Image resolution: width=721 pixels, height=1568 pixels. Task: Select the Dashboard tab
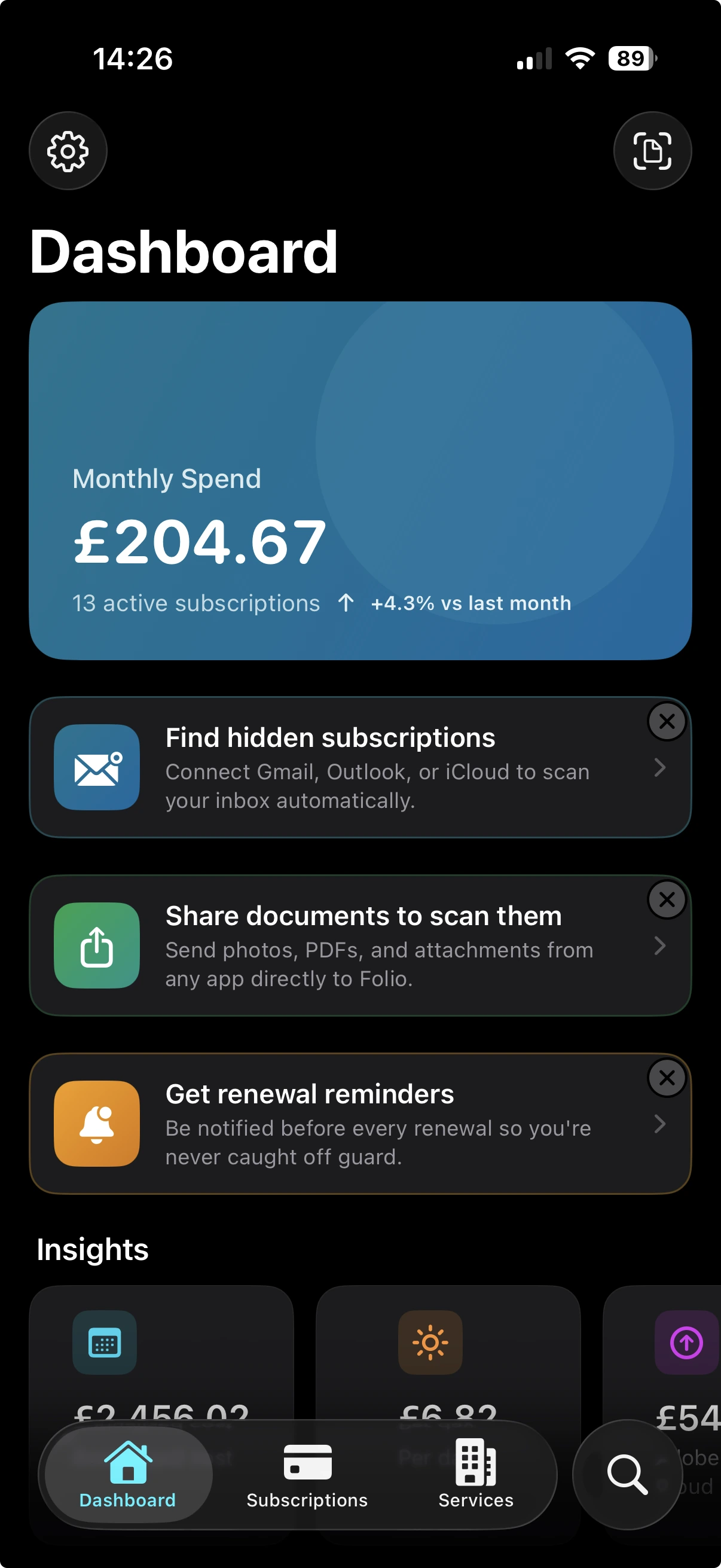point(128,1474)
